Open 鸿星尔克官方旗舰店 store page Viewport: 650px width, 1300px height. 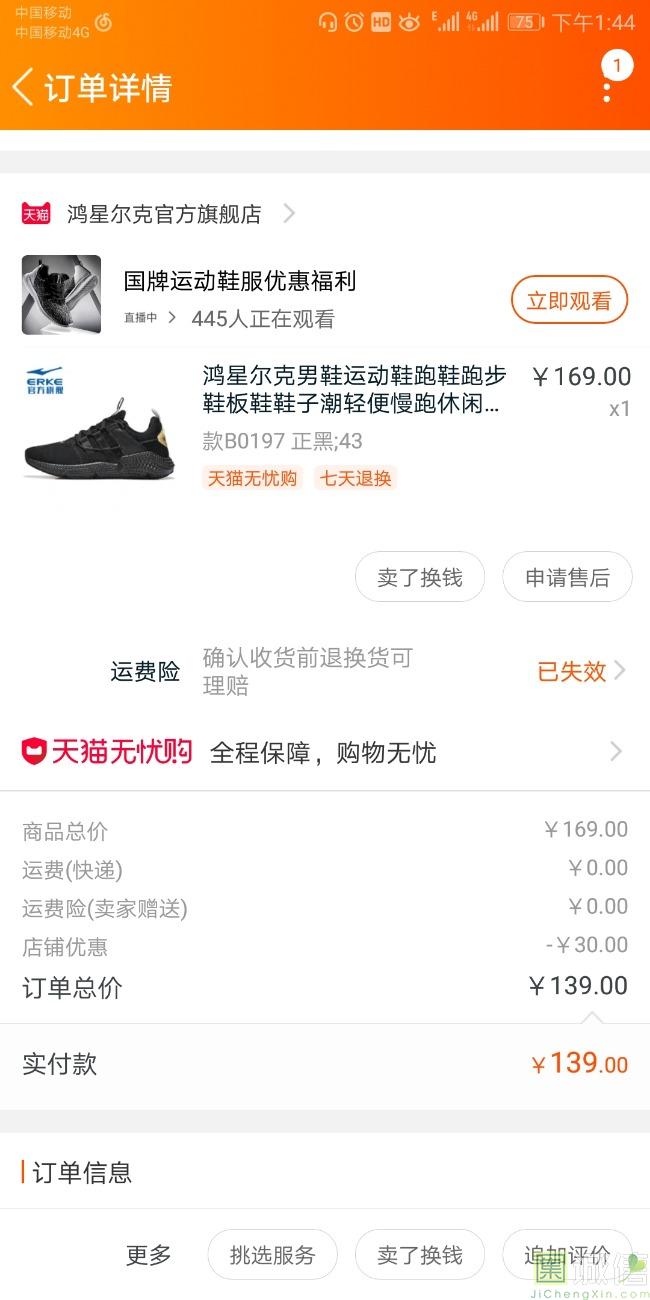pos(165,214)
